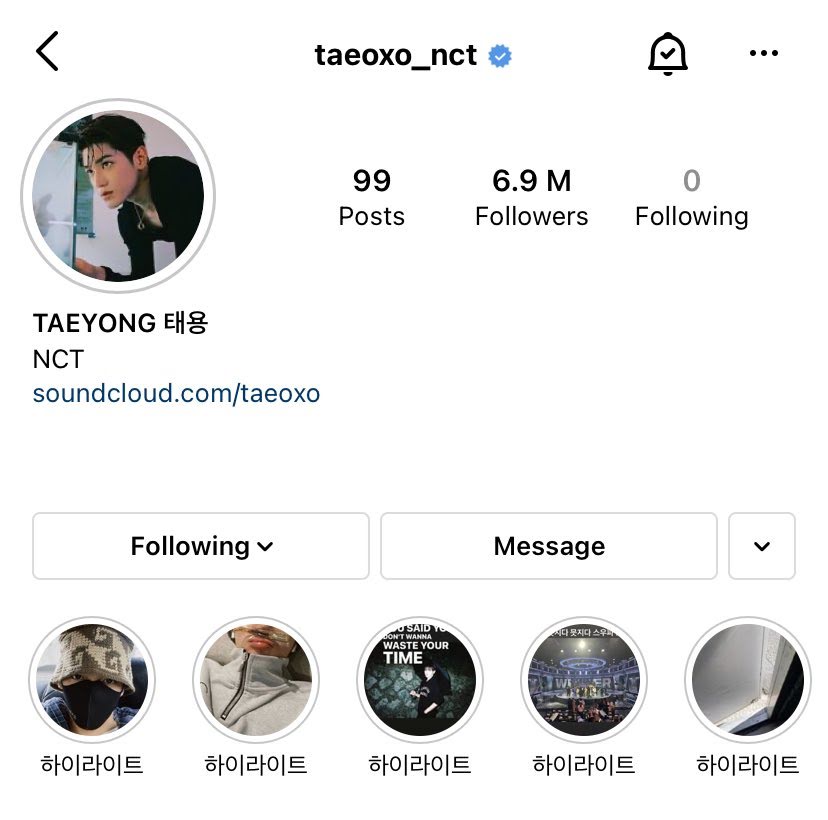This screenshot has width=828, height=820.
Task: Expand the Following dropdown button
Action: (201, 546)
